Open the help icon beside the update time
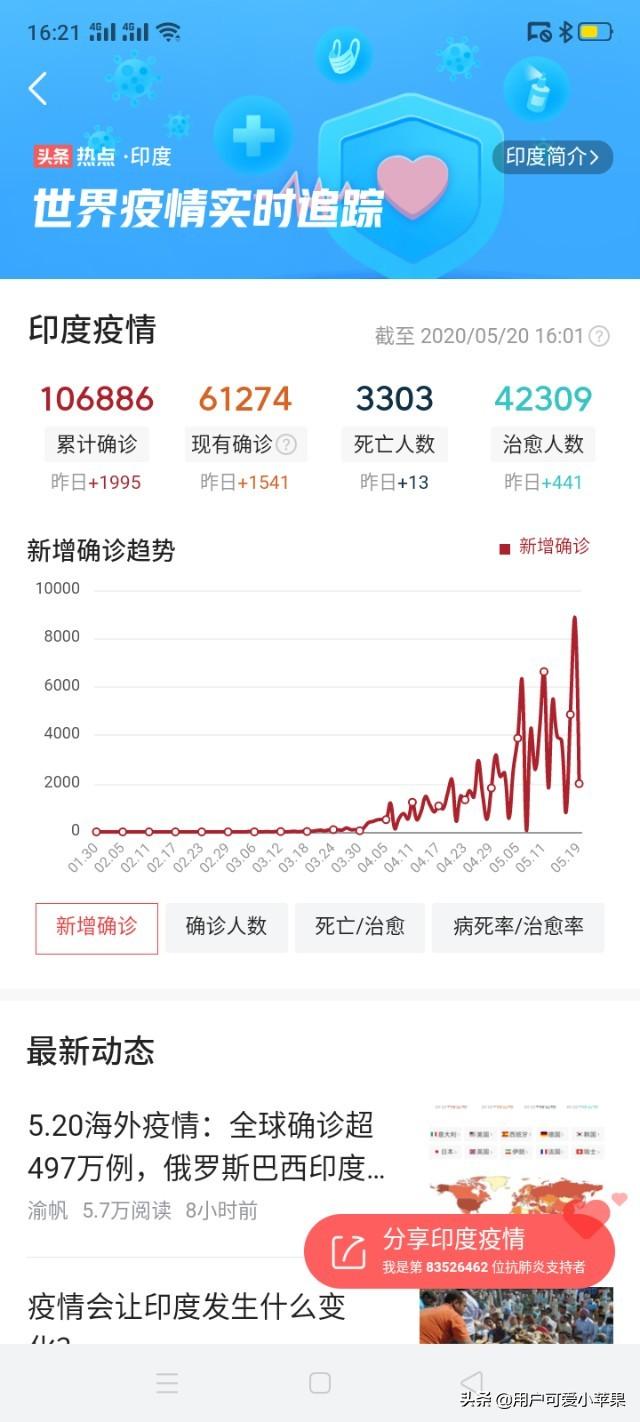This screenshot has width=640, height=1422. click(599, 336)
